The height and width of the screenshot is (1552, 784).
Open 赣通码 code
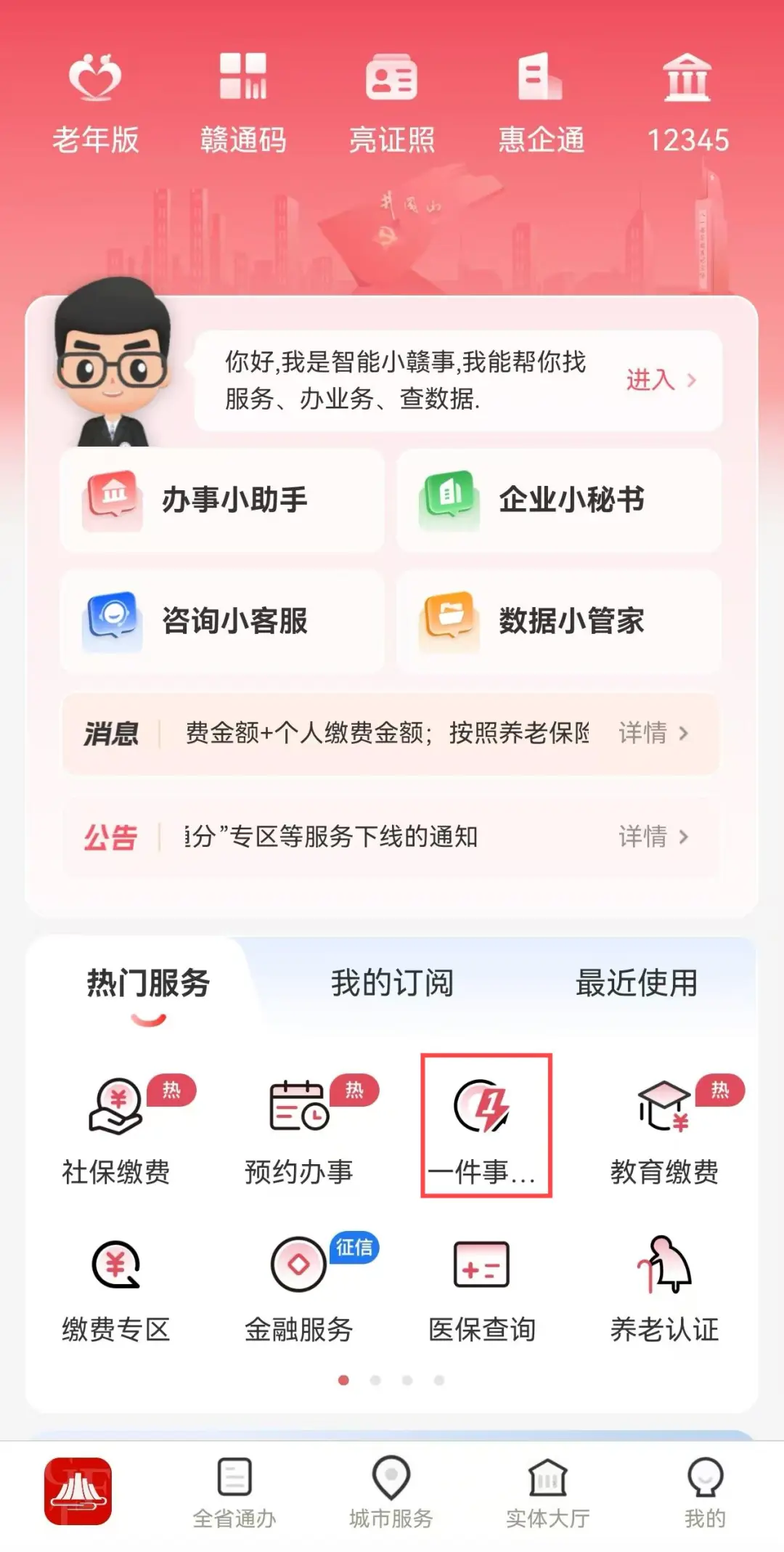[243, 102]
